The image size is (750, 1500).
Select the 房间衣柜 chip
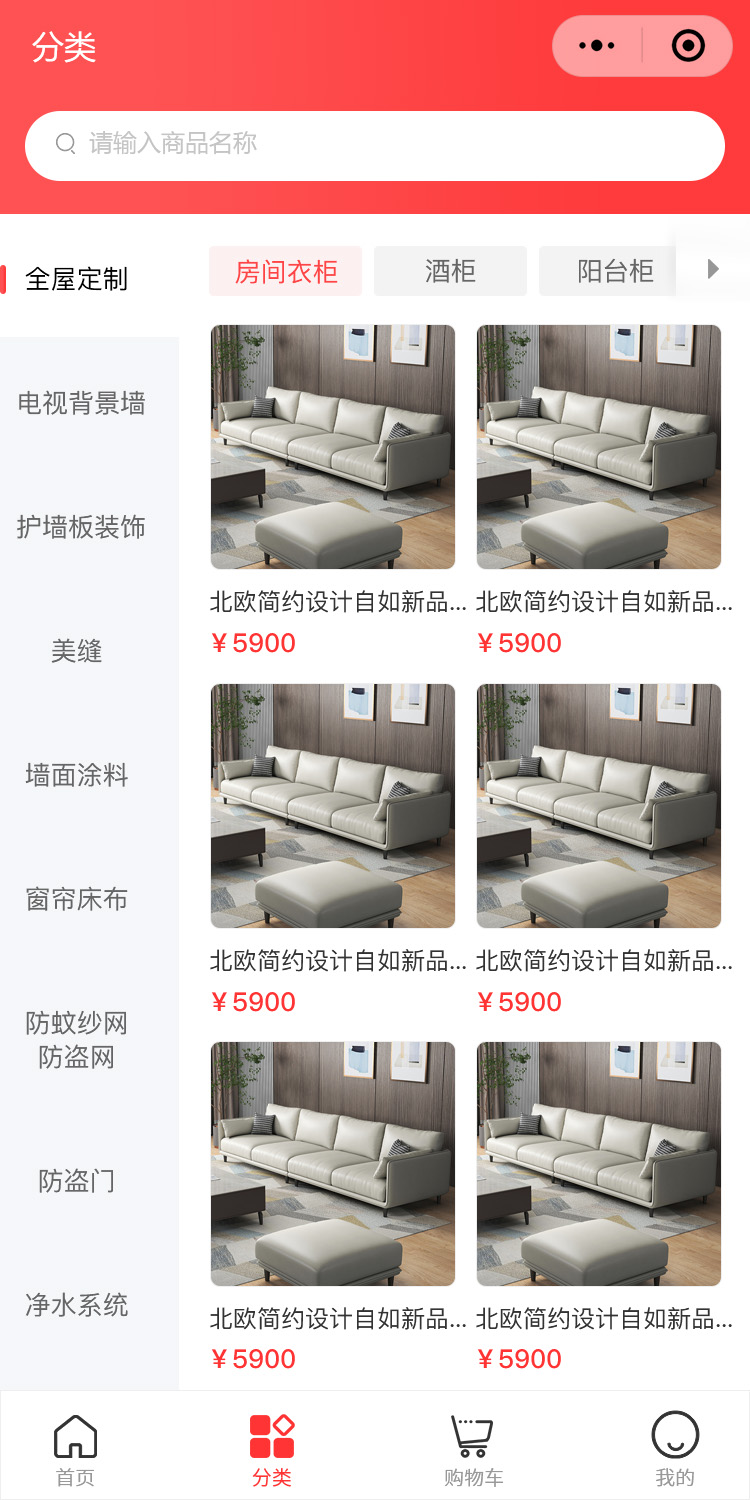click(x=286, y=271)
